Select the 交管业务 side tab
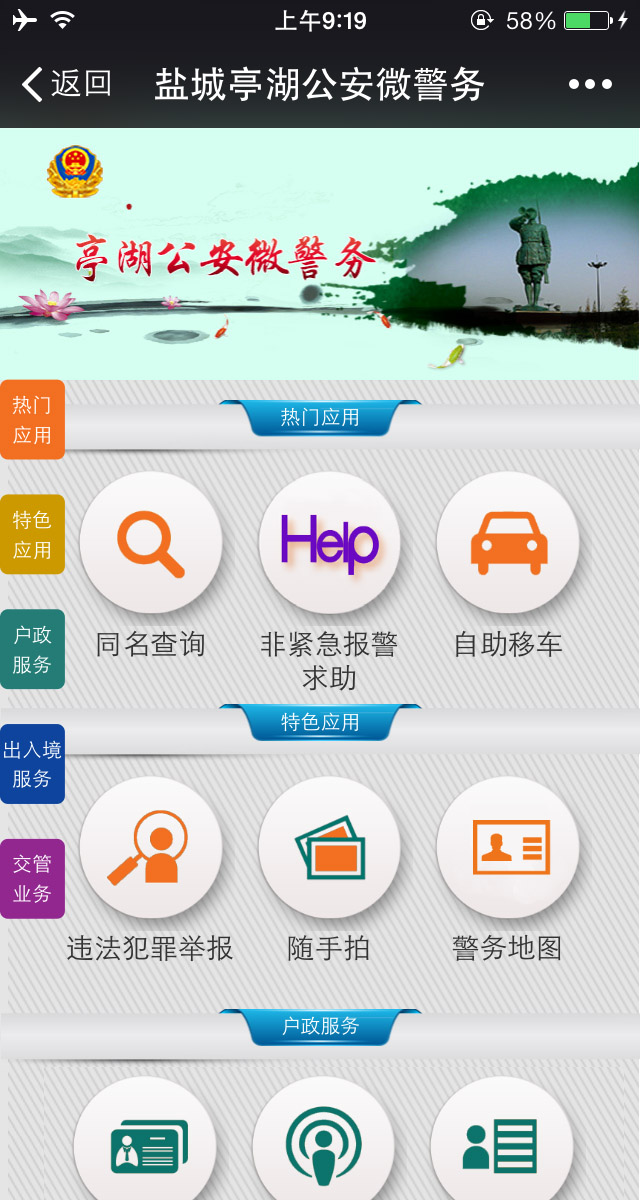 coord(32,878)
